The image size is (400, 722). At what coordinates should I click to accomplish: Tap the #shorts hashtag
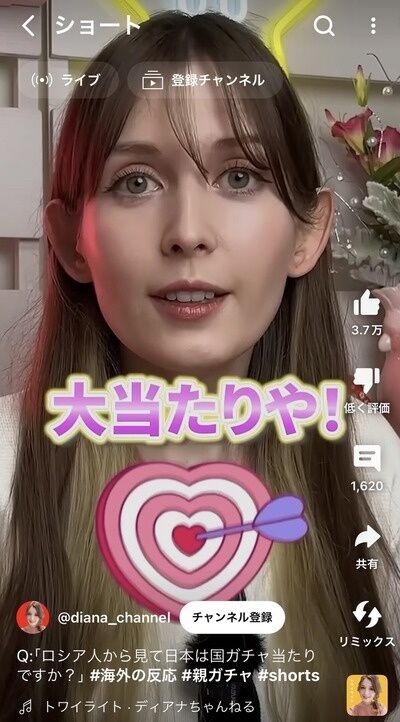pyautogui.click(x=289, y=675)
